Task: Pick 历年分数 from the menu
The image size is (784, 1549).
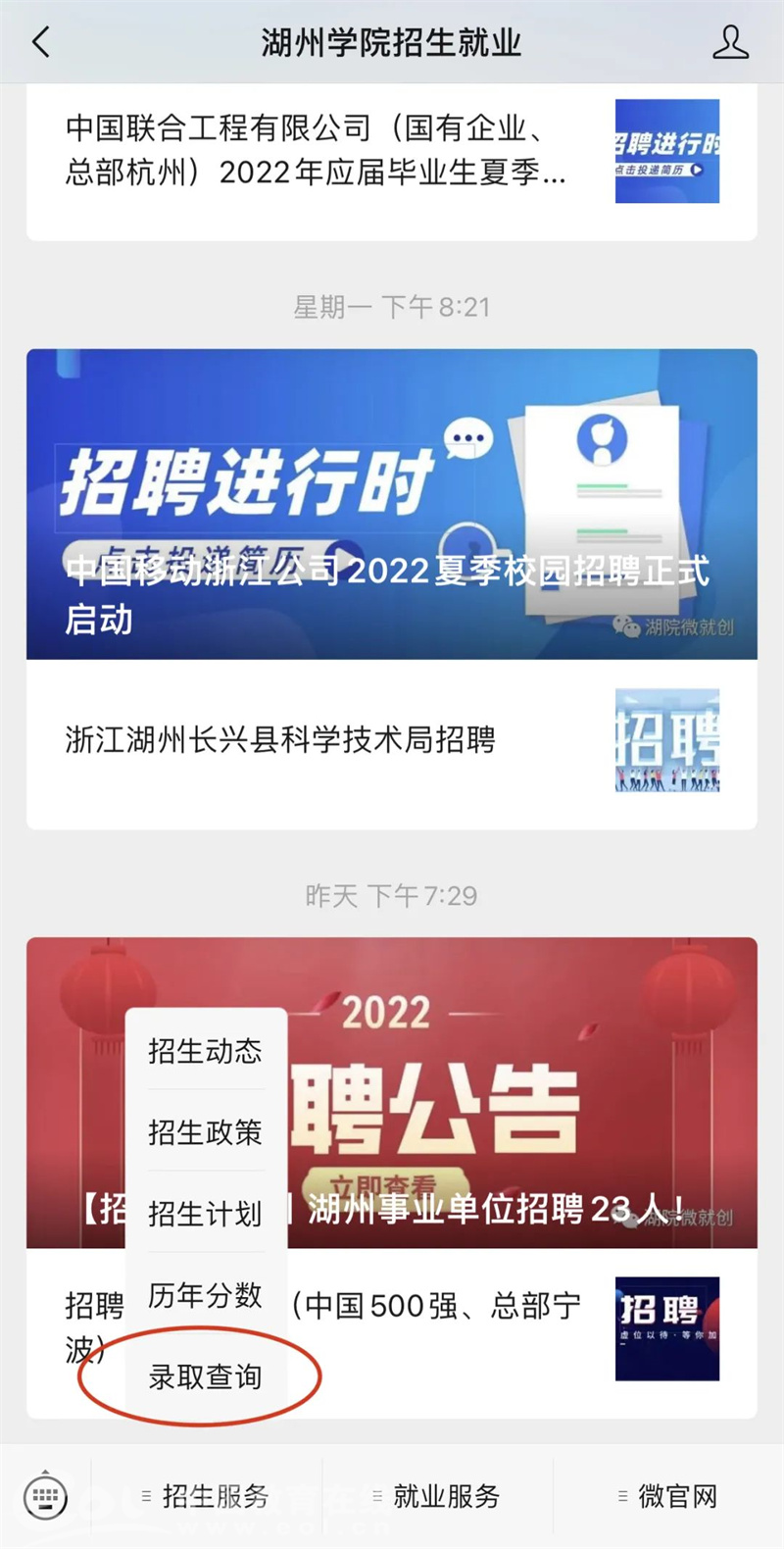Action: point(205,1295)
